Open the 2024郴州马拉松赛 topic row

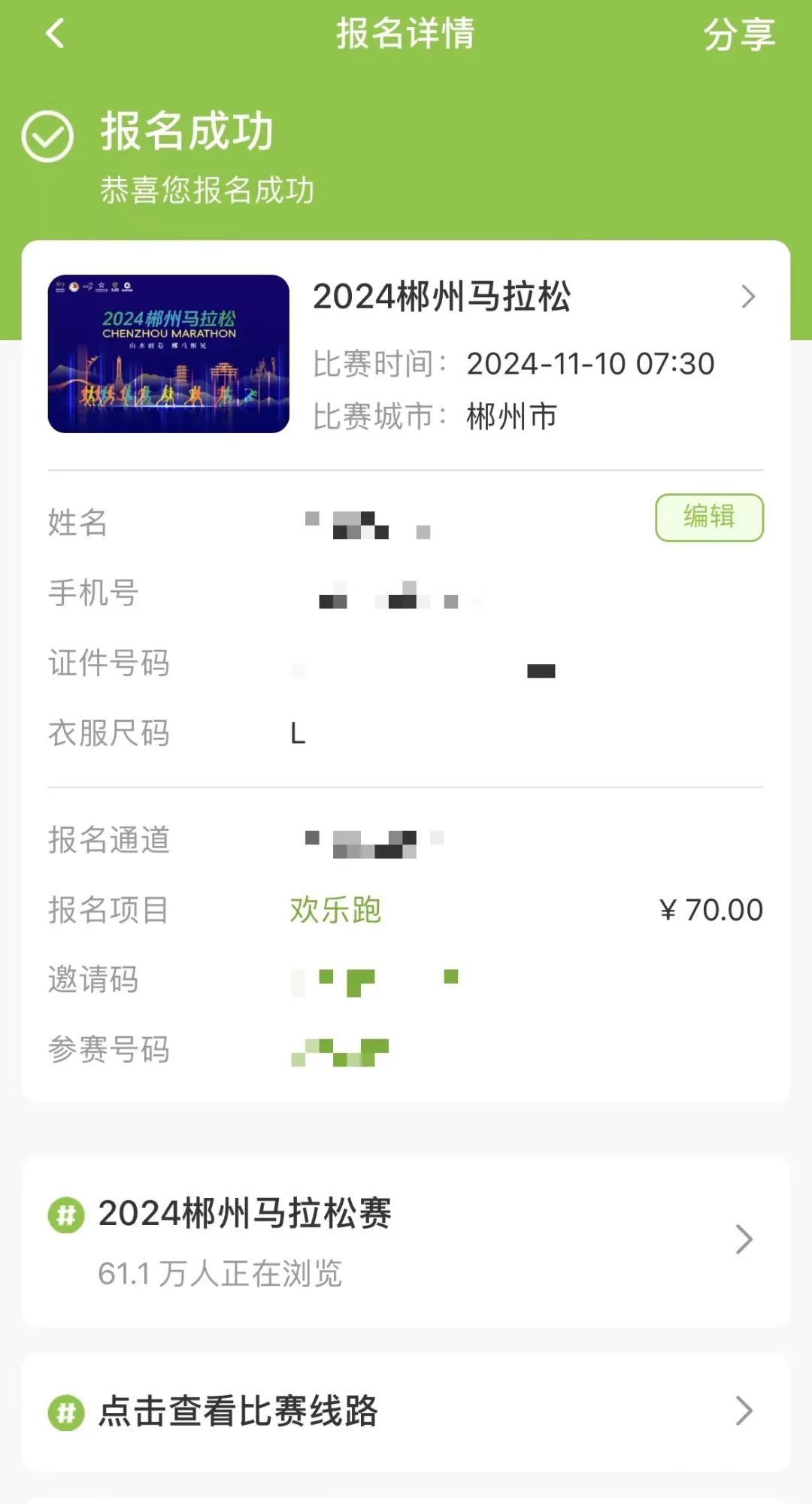406,1241
